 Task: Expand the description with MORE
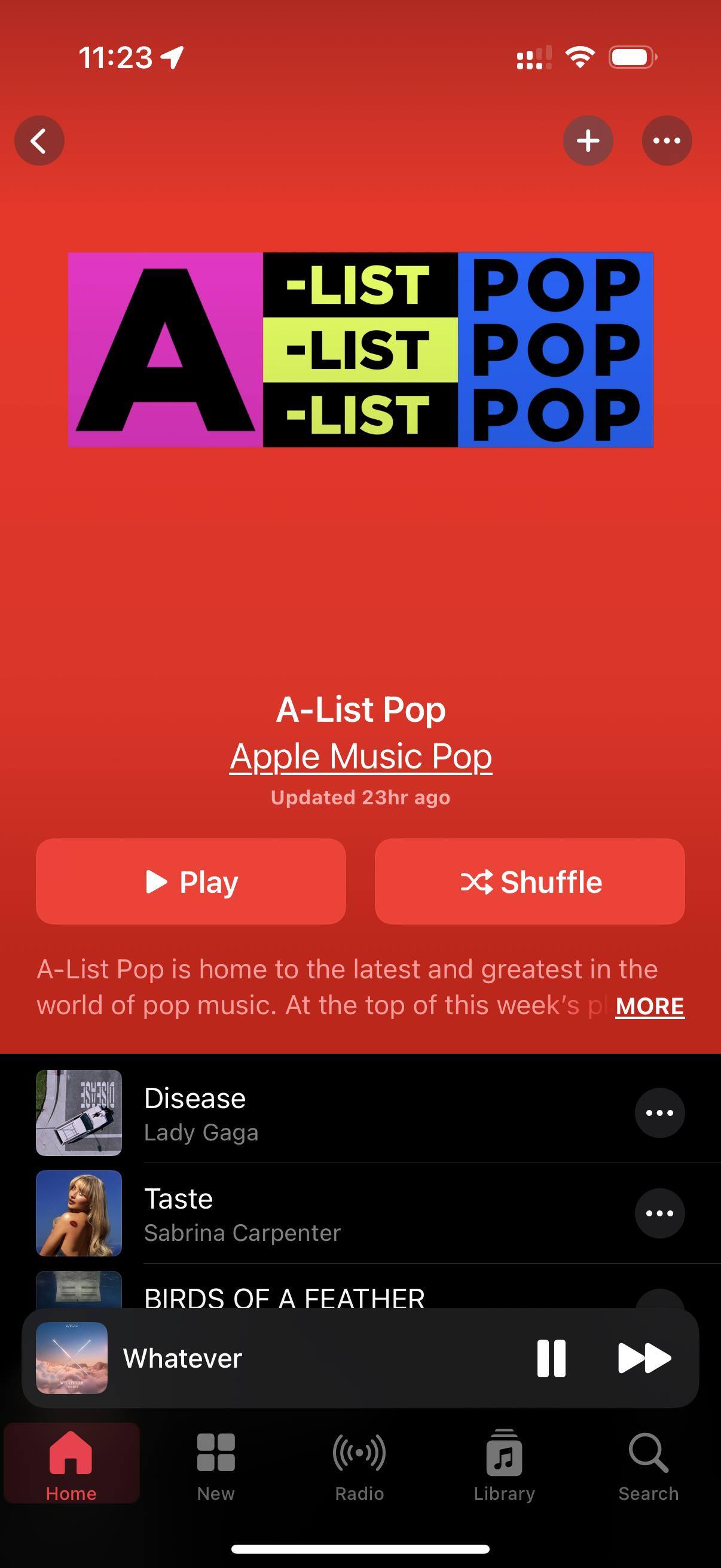[x=649, y=1006]
